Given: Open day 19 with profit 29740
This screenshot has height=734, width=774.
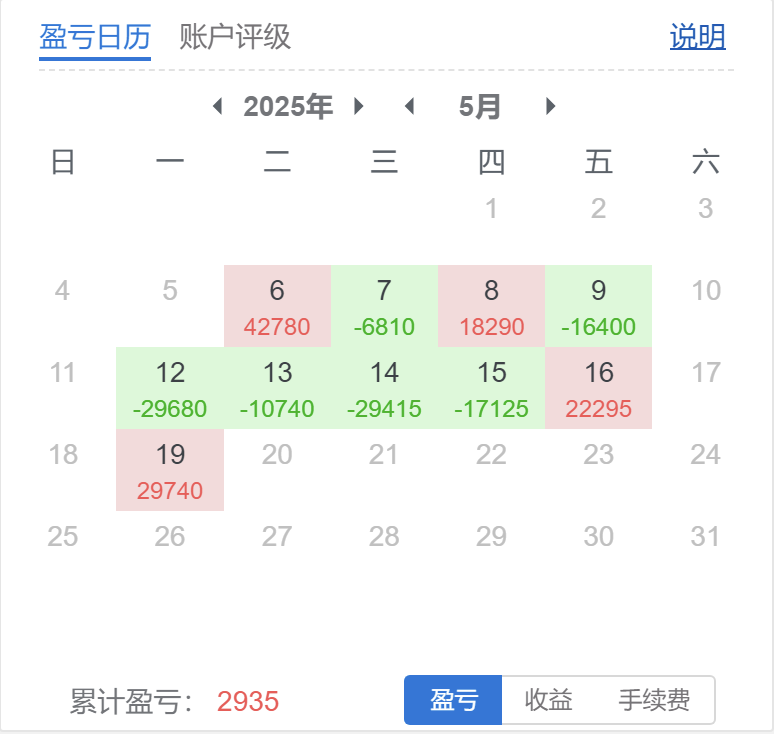Looking at the screenshot, I should click(x=170, y=470).
